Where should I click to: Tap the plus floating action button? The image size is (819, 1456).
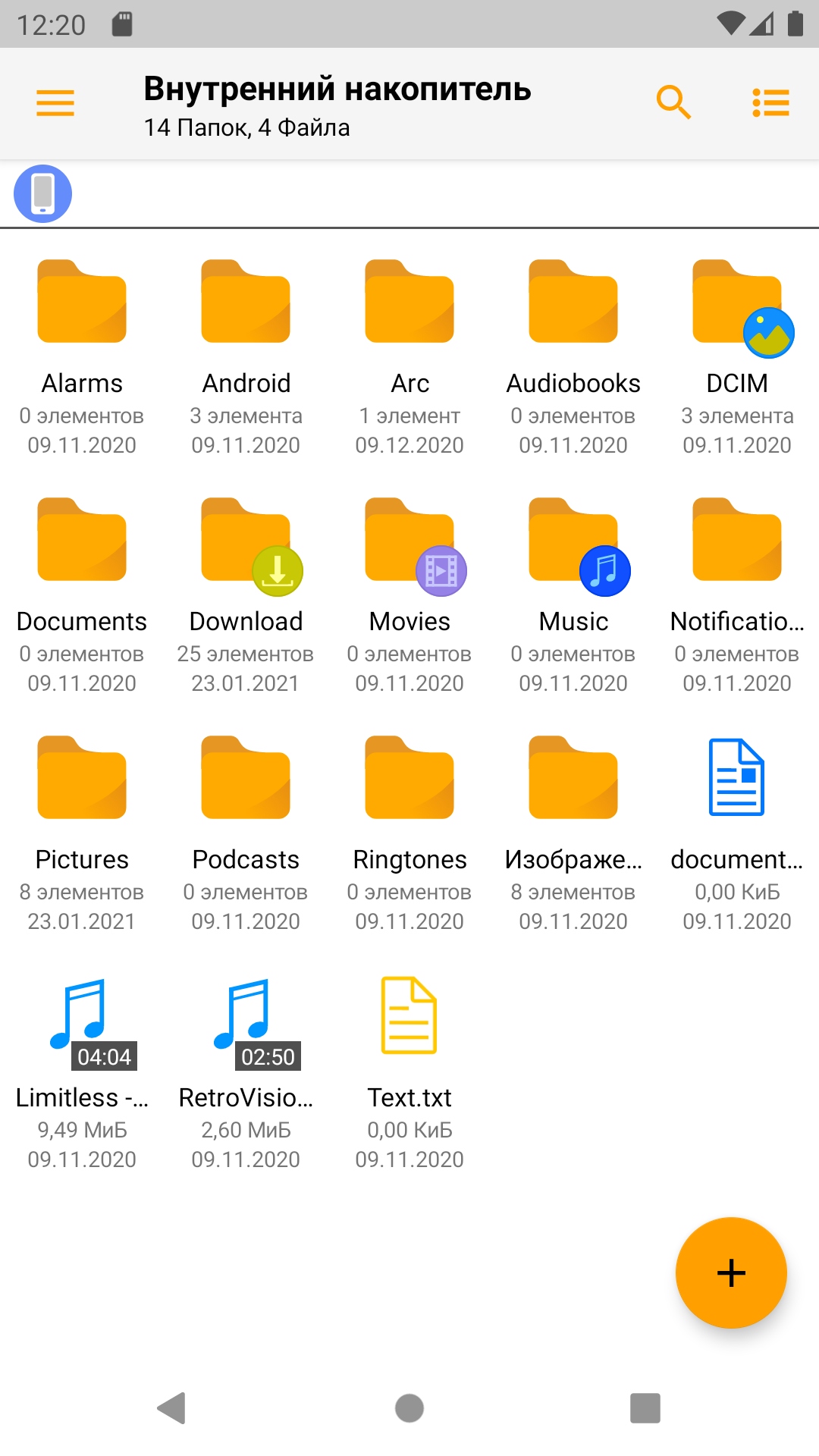click(731, 1272)
